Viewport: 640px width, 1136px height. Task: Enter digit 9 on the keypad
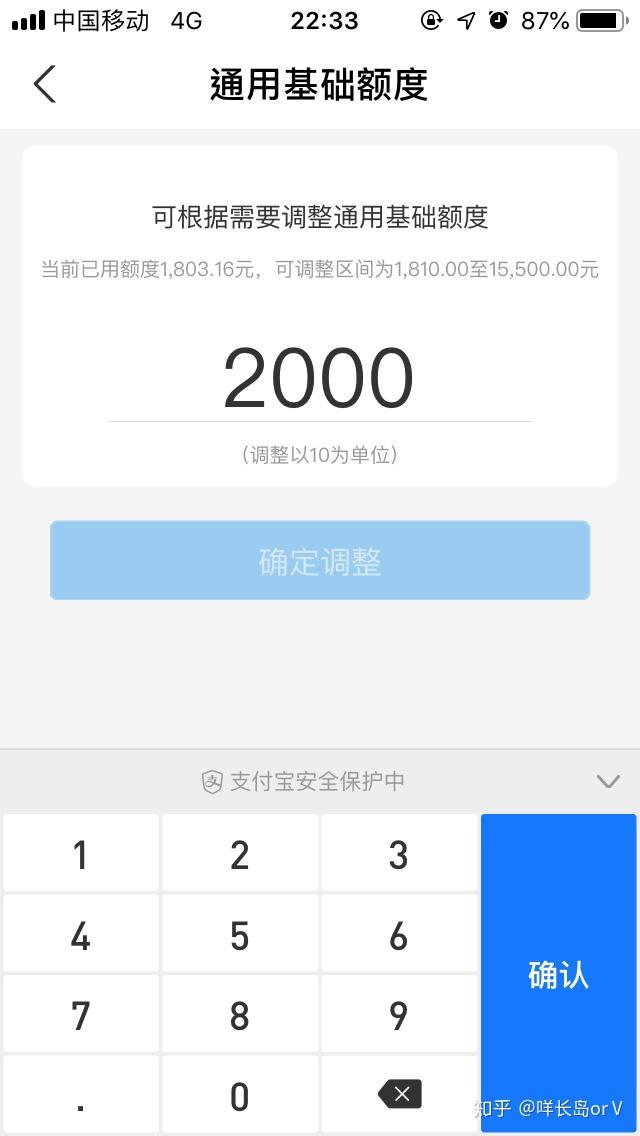click(x=399, y=1015)
